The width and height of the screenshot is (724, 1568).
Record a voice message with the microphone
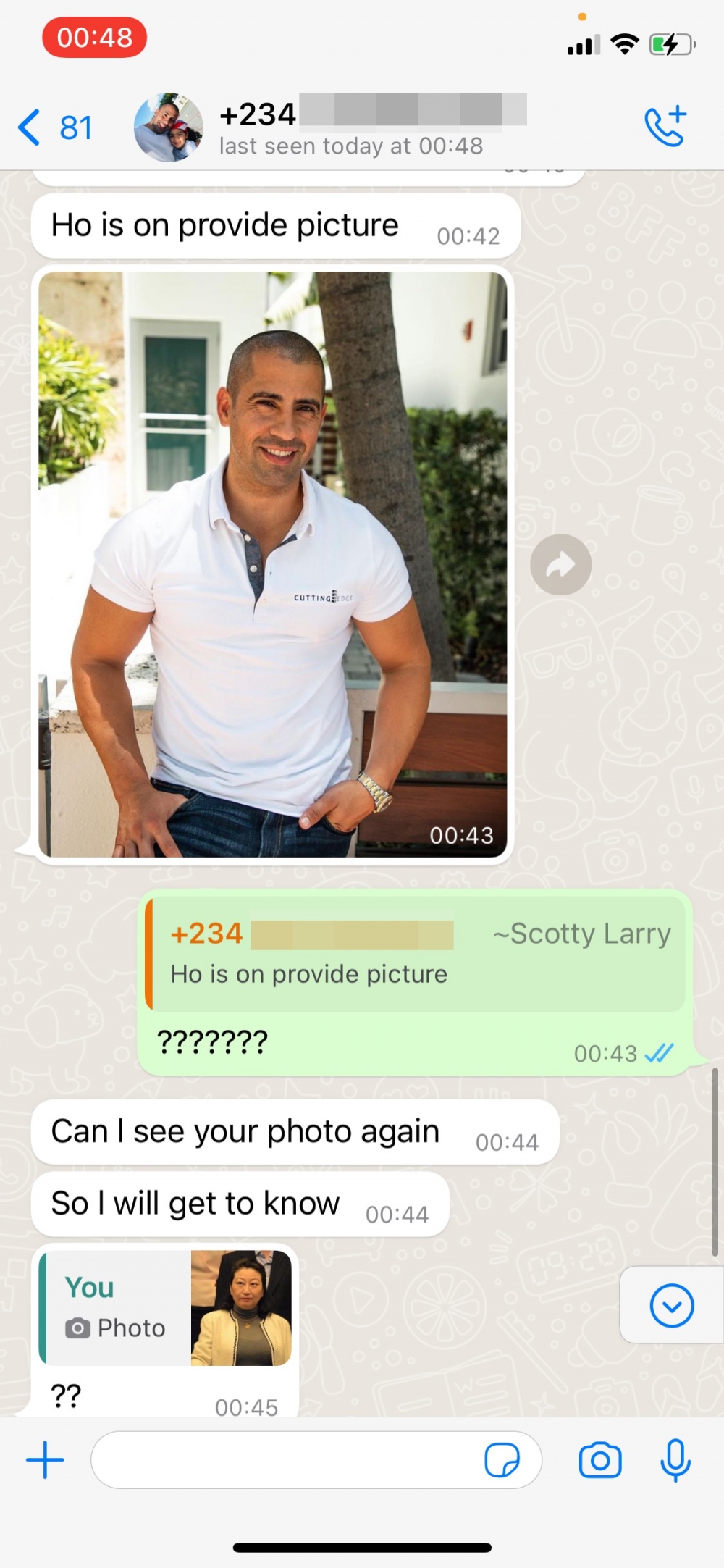tap(675, 1460)
